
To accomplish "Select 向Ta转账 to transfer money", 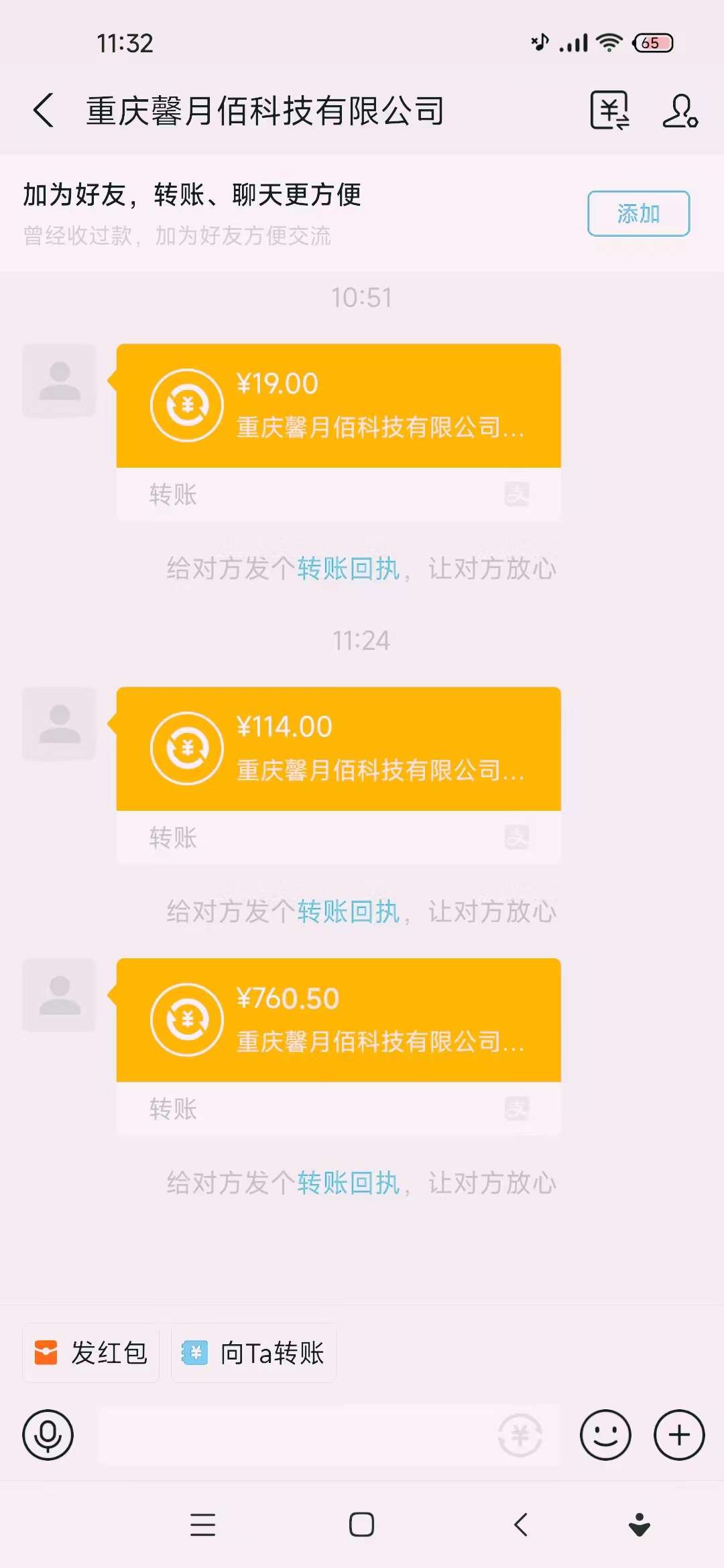I will (x=253, y=1353).
